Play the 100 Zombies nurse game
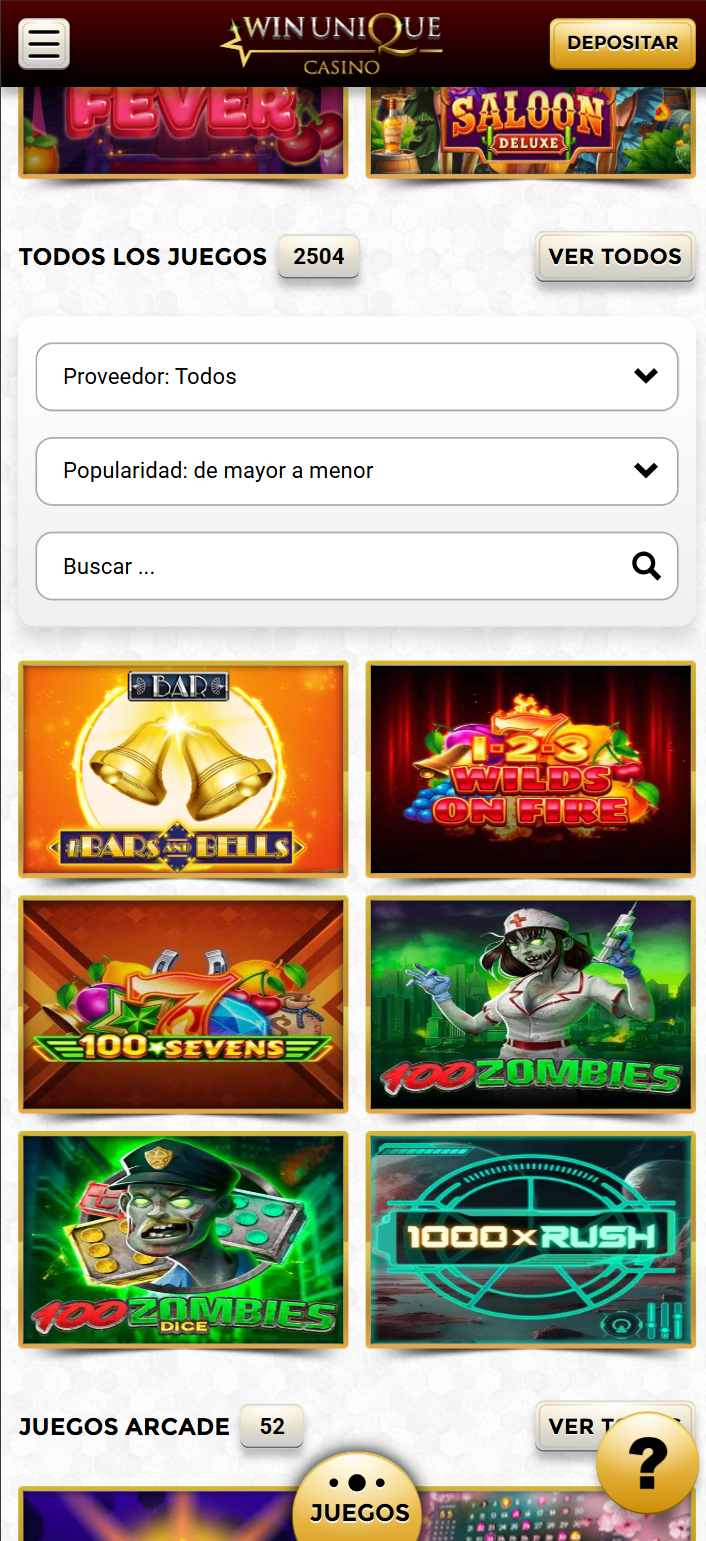Viewport: 706px width, 1541px height. pyautogui.click(x=530, y=1004)
